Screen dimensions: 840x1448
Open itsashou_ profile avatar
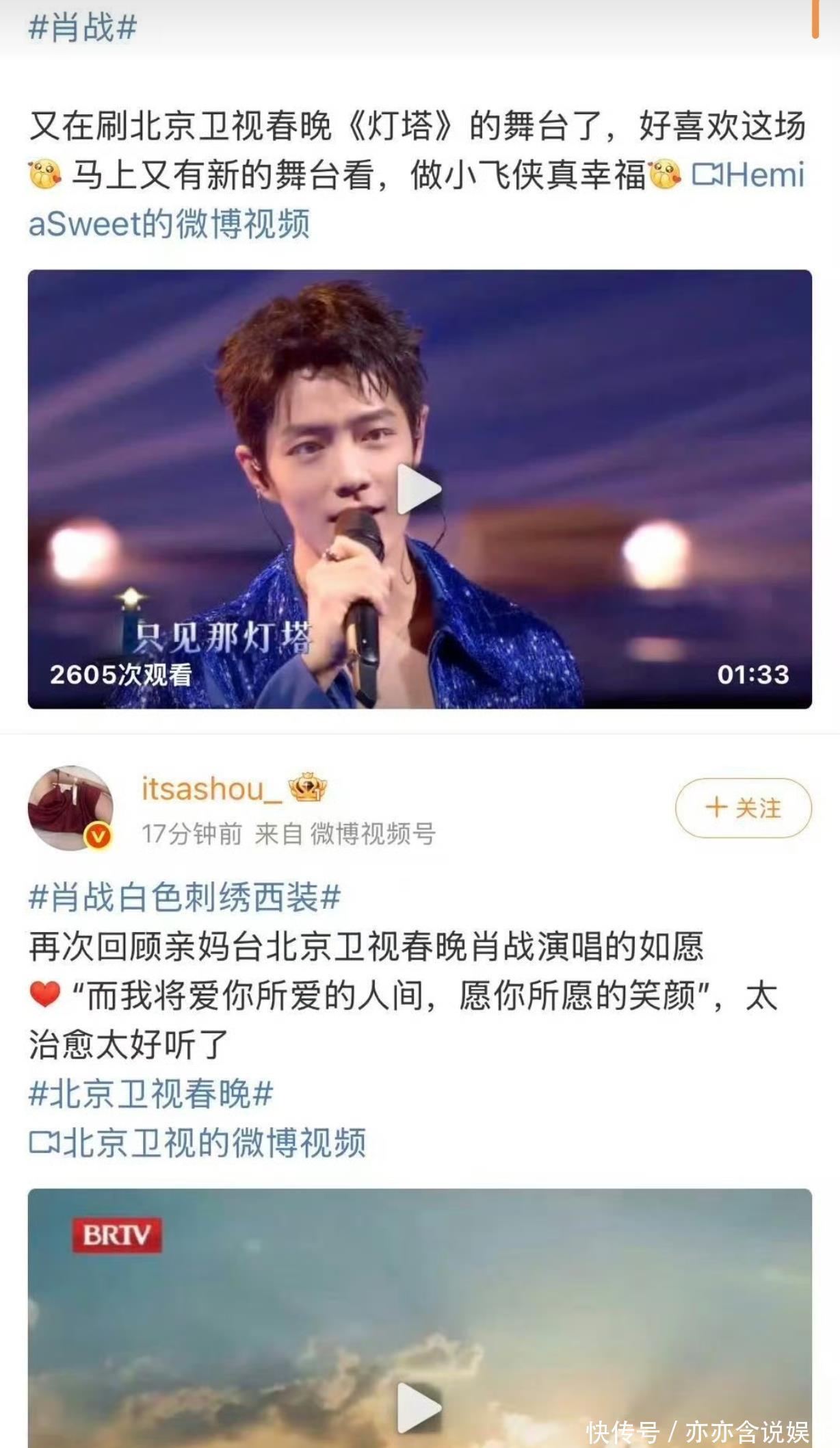coord(70,808)
